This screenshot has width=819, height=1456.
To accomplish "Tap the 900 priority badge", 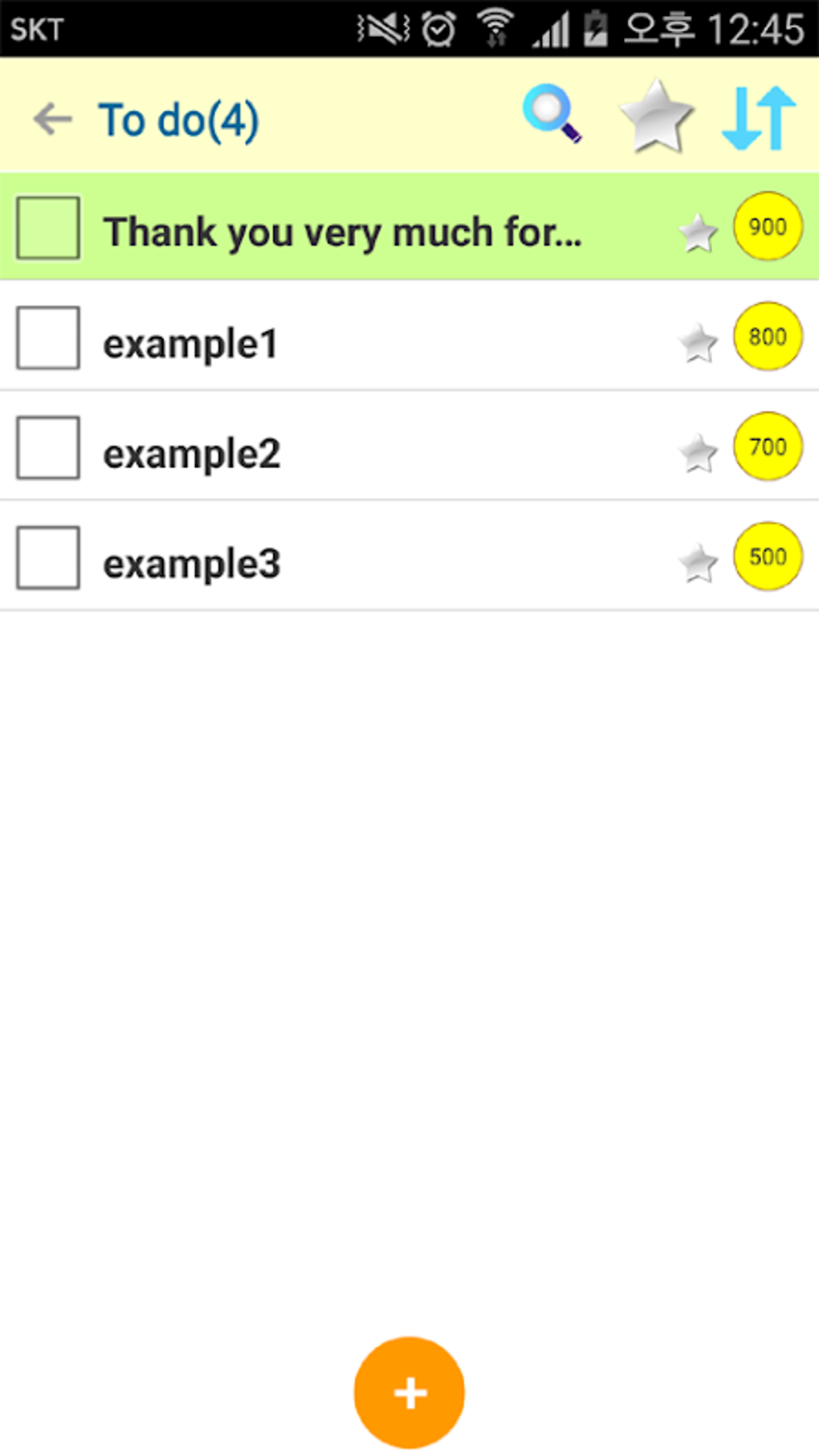I will tap(767, 226).
